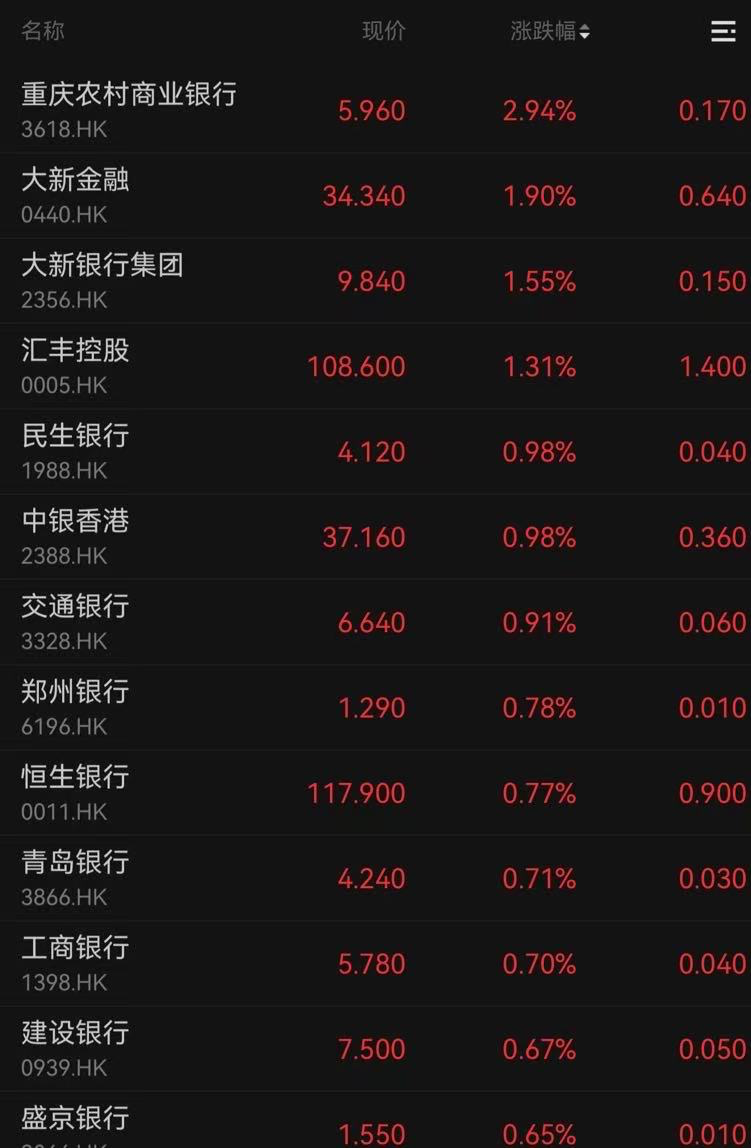View 工商银行 quote page
Viewport: 751px width, 1148px height.
[x=76, y=963]
